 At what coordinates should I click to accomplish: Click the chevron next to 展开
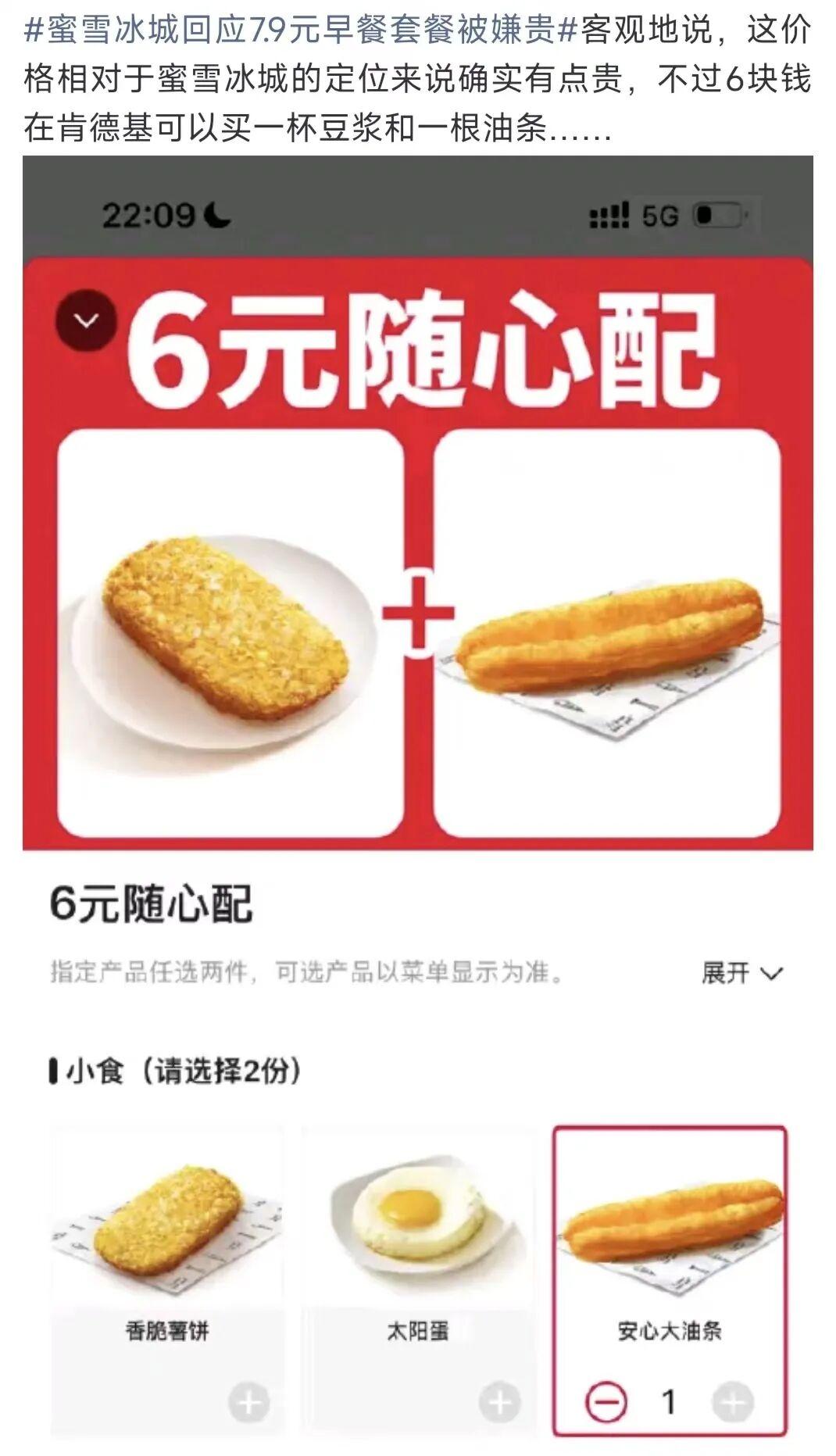pyautogui.click(x=773, y=973)
